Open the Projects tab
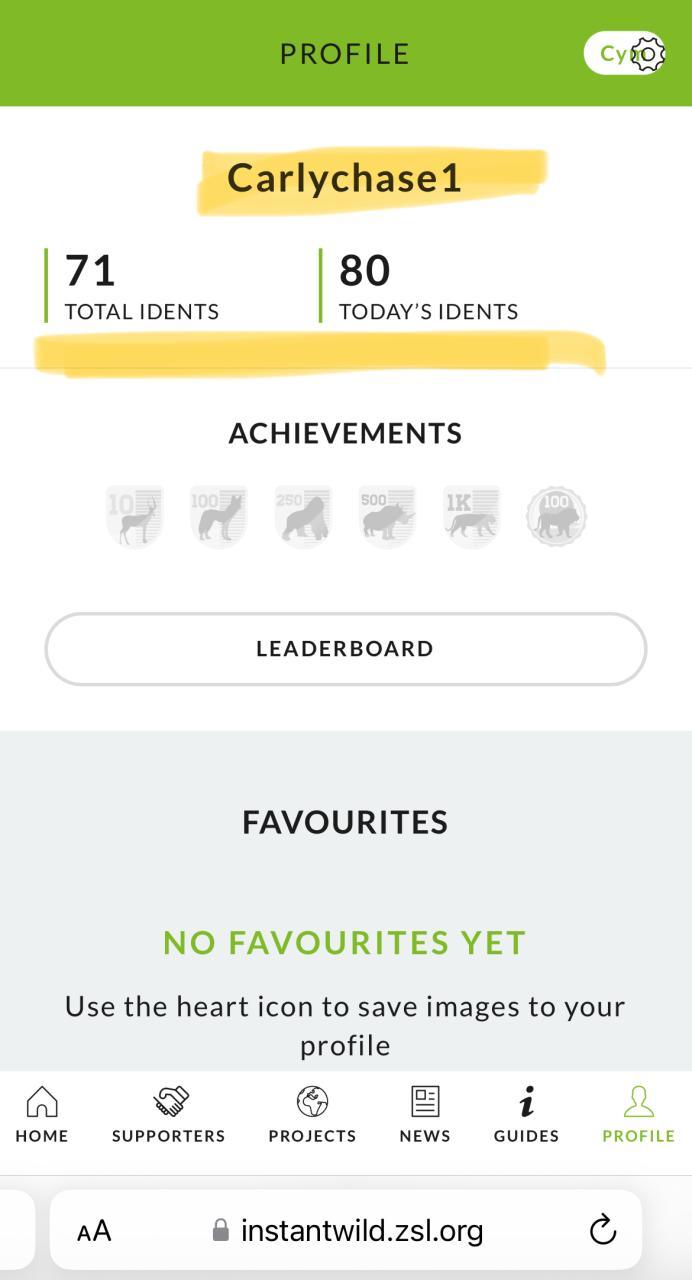692x1280 pixels. (x=312, y=1114)
